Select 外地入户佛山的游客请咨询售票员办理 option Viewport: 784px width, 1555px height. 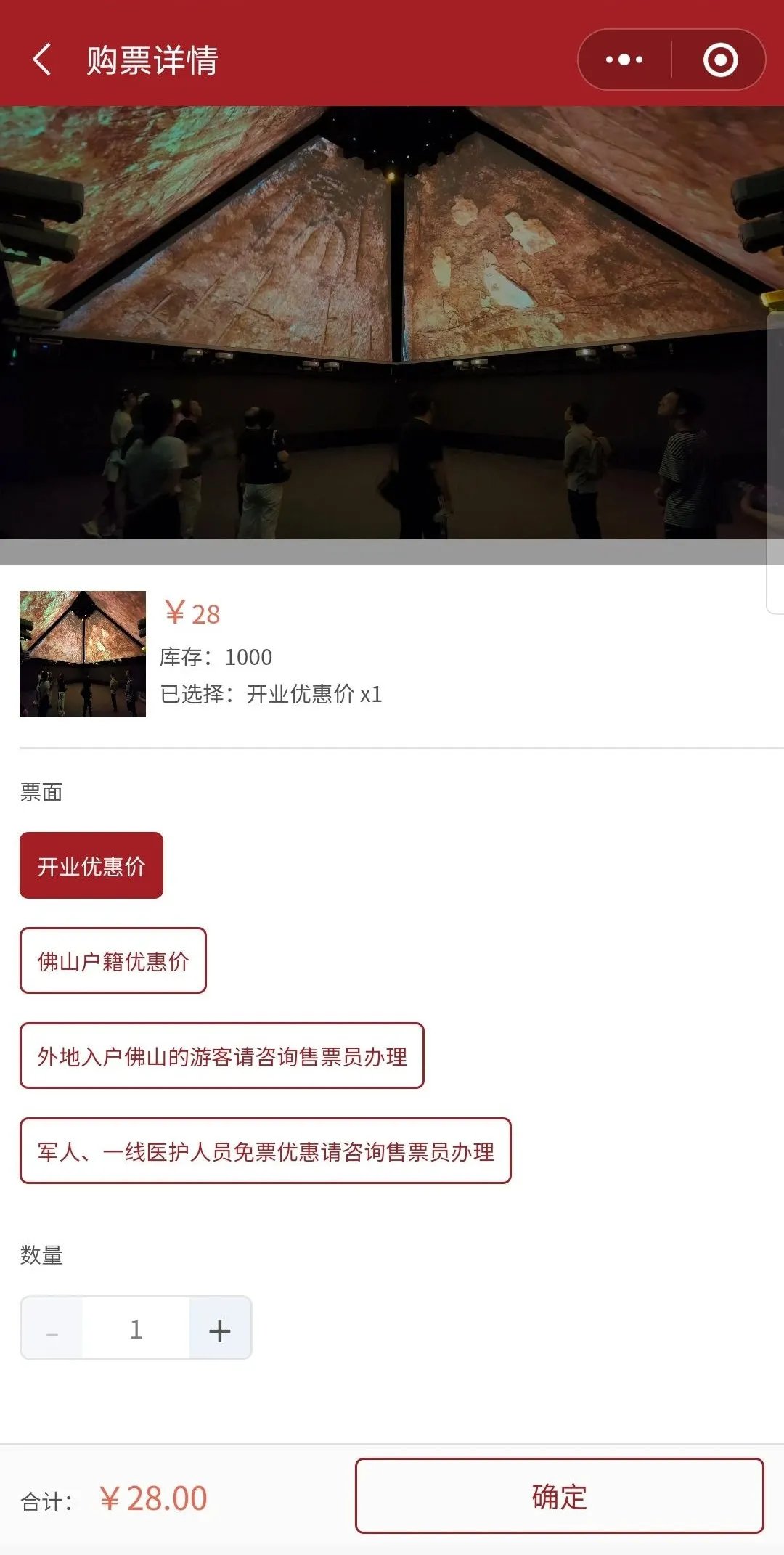click(222, 1056)
